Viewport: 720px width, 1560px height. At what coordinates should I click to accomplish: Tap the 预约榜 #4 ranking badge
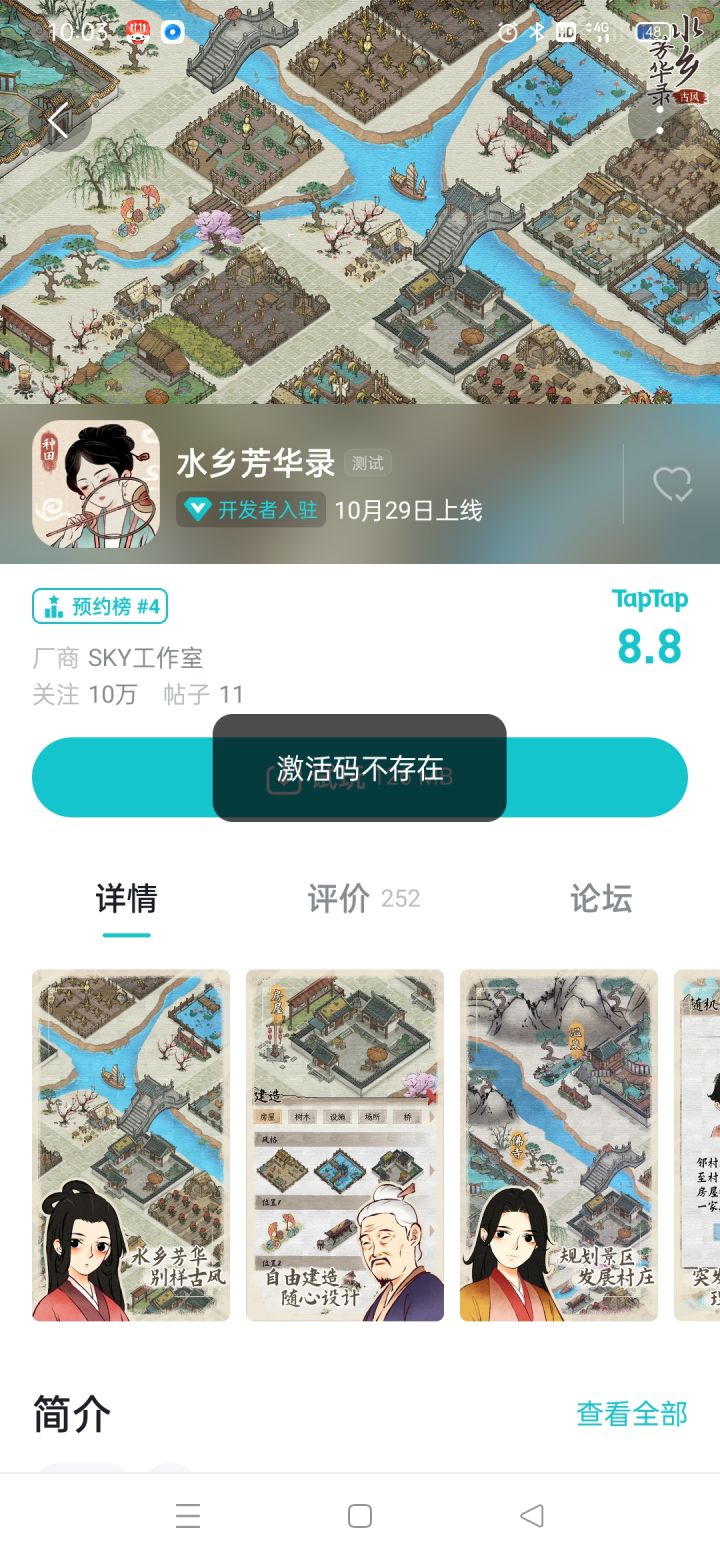[99, 606]
